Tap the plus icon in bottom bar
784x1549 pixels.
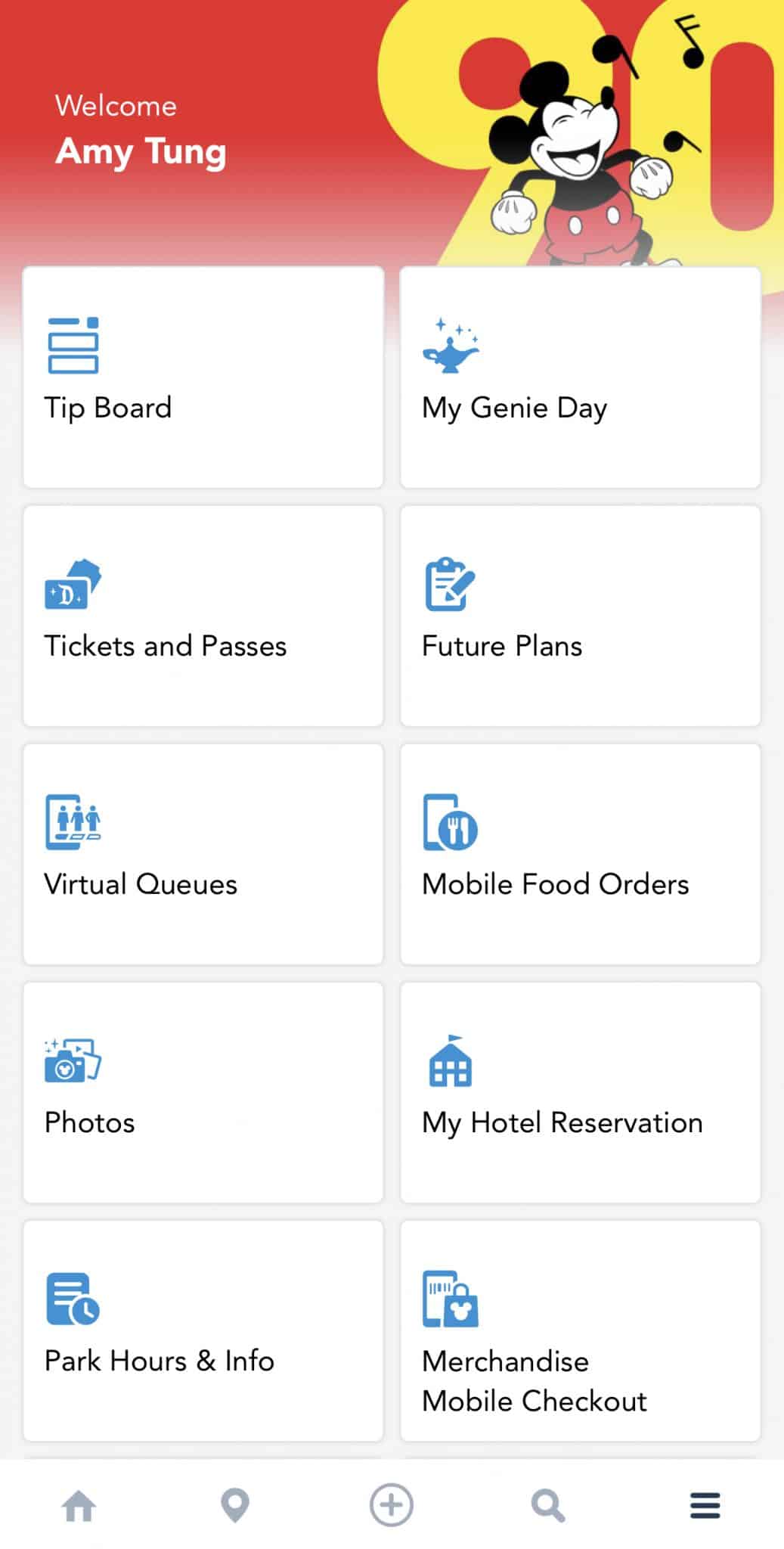(392, 1506)
